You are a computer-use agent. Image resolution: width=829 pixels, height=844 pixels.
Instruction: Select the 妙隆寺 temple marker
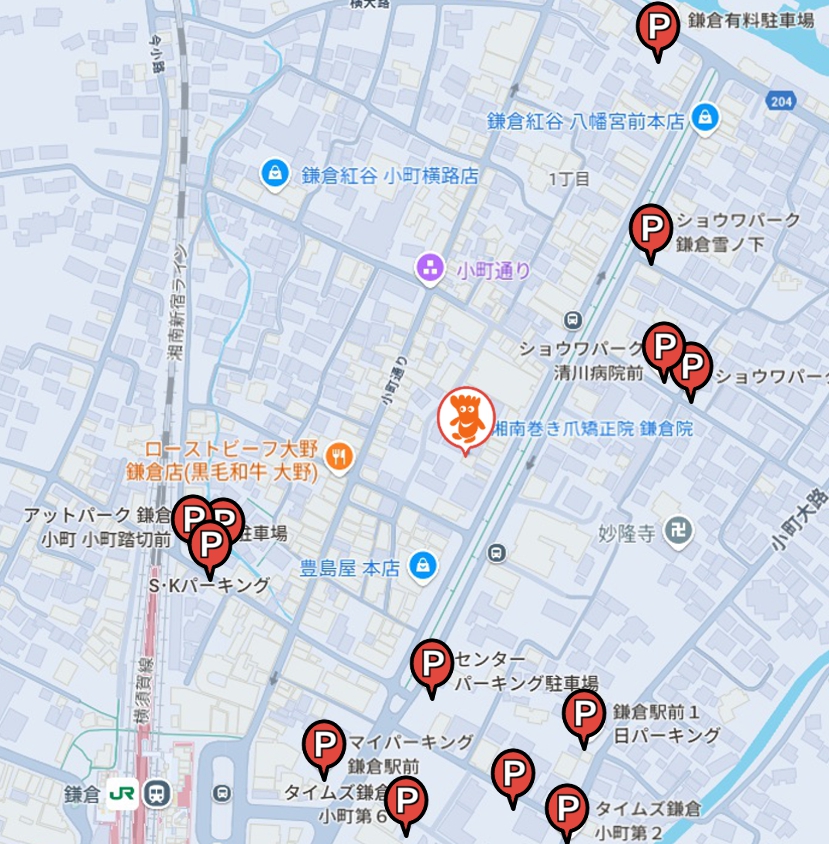pyautogui.click(x=679, y=532)
